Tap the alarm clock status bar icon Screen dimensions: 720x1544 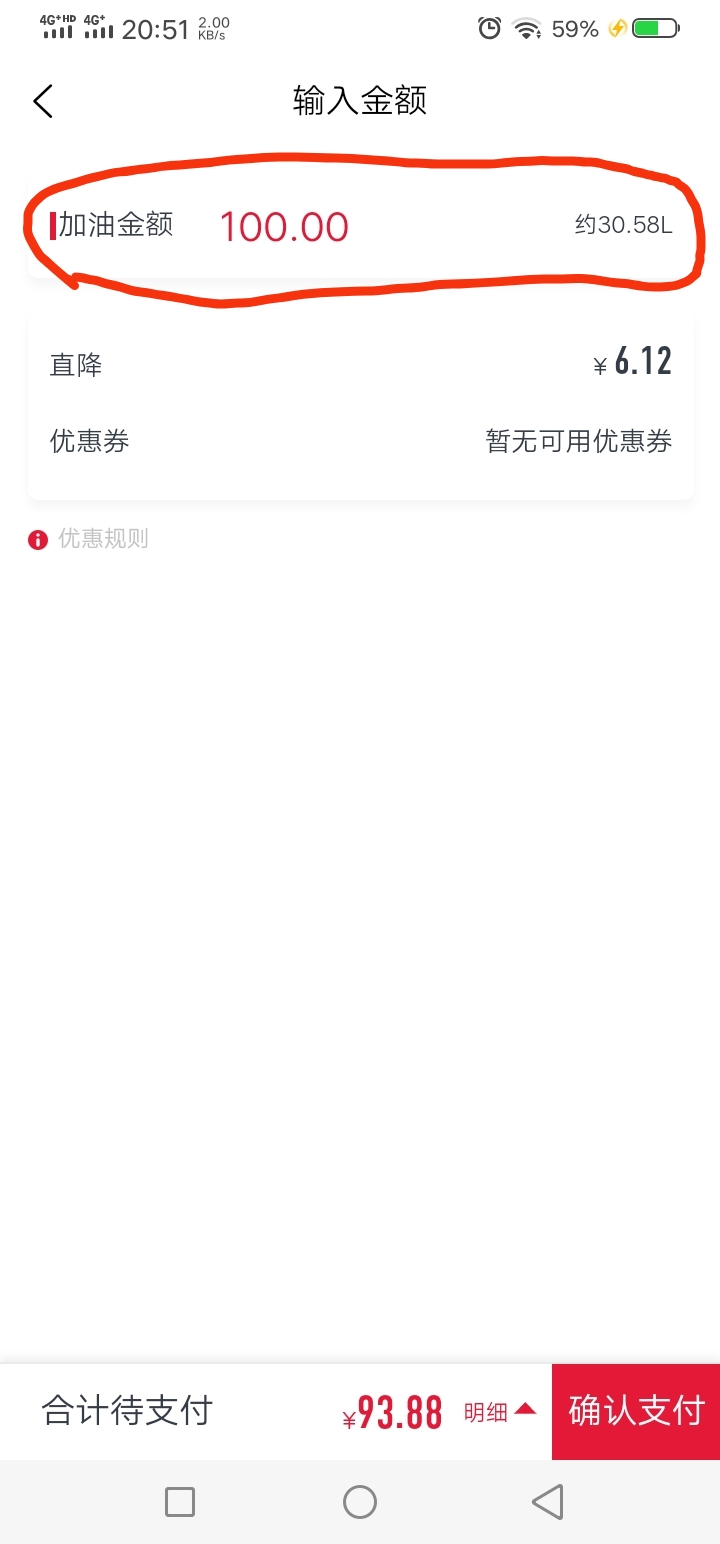tap(488, 29)
